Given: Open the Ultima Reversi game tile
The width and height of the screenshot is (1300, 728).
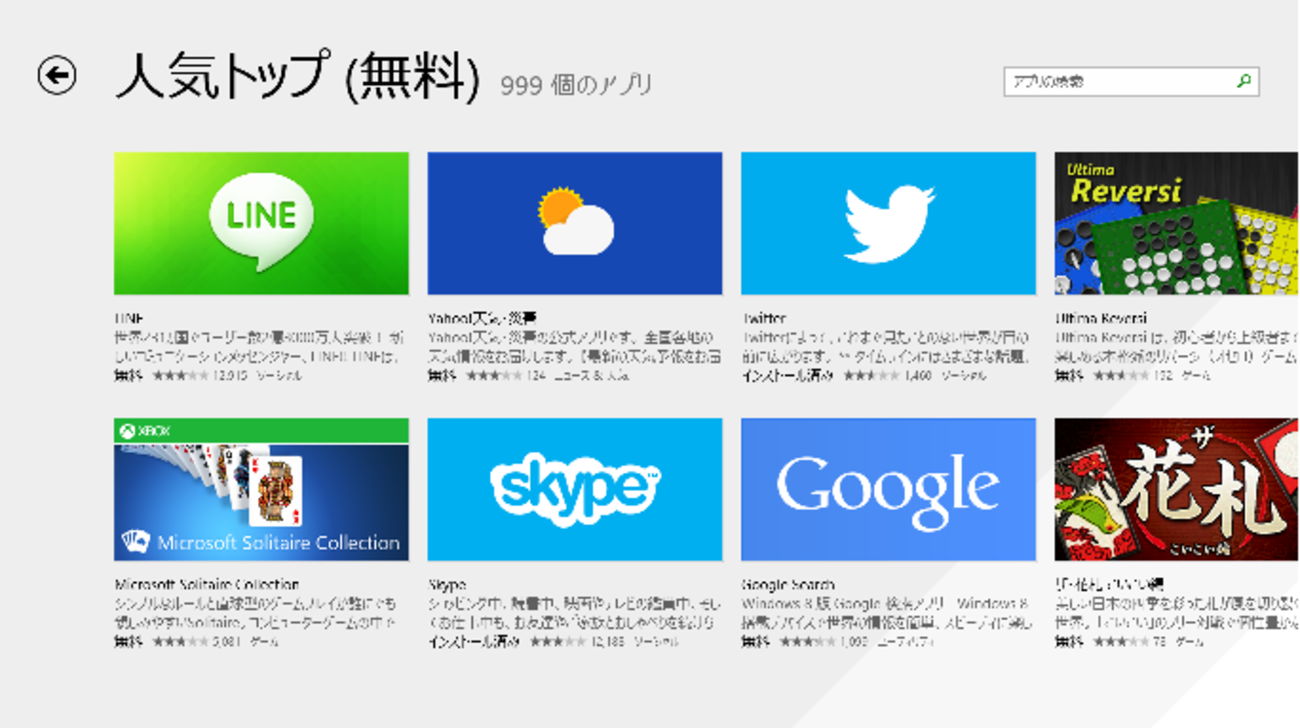Looking at the screenshot, I should pos(1176,223).
